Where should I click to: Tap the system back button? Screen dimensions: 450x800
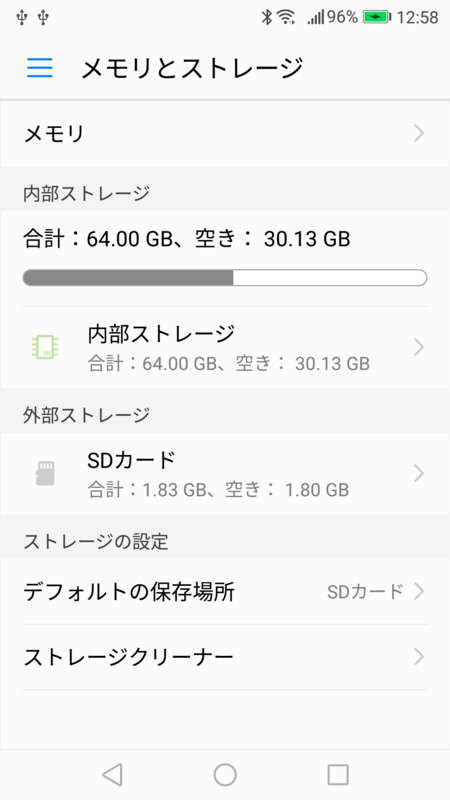112,774
